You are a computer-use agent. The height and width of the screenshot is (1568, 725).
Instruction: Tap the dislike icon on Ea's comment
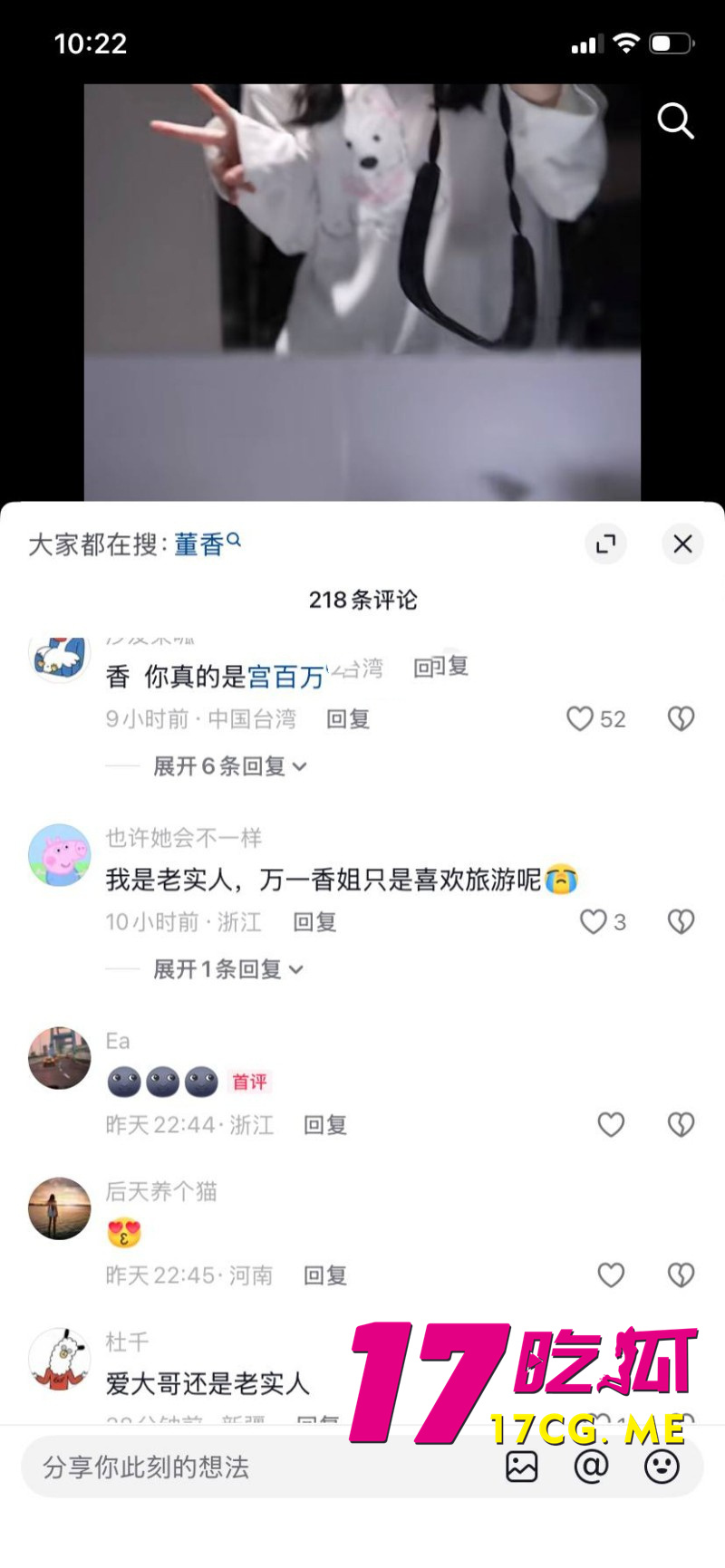tap(681, 1124)
